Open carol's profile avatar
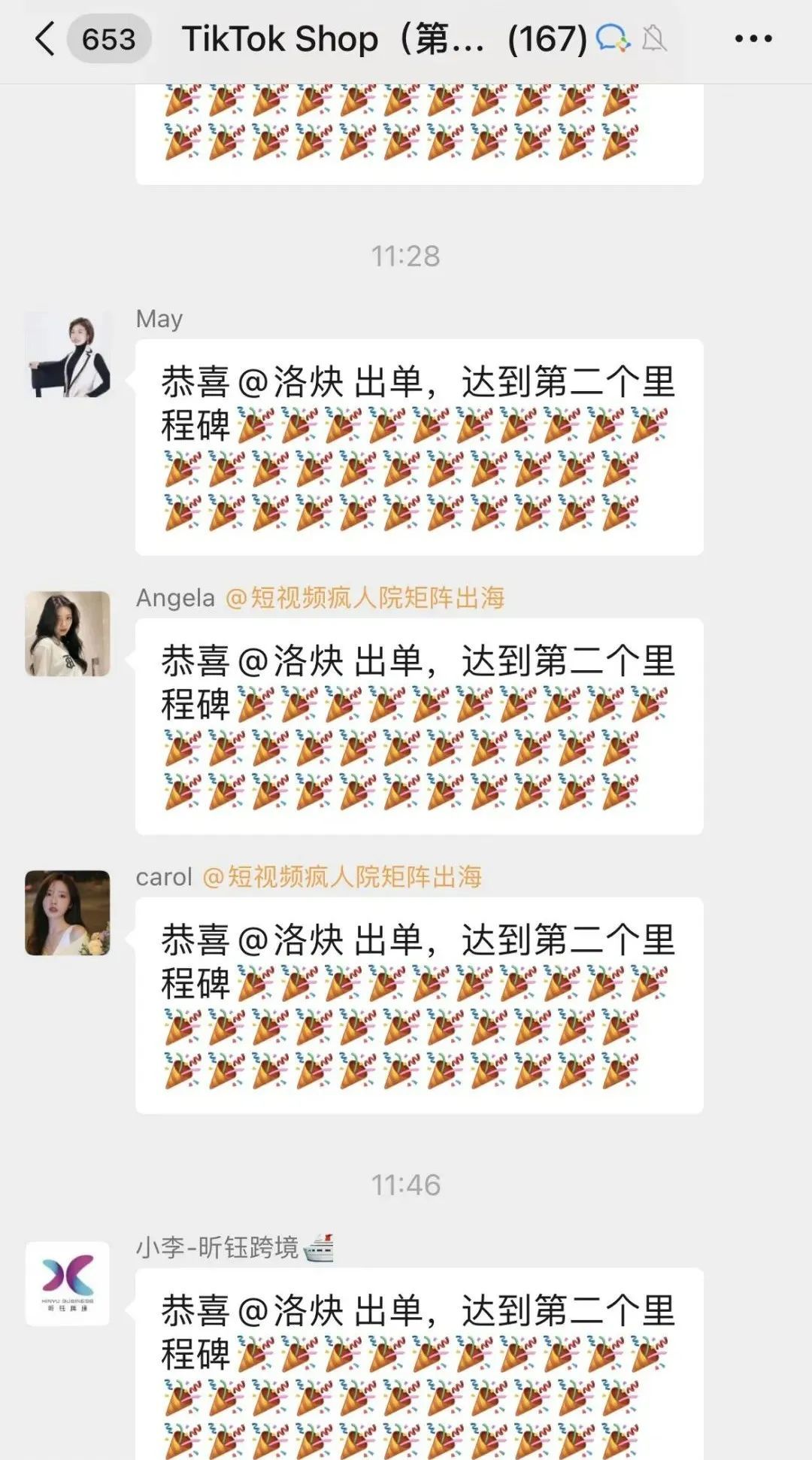Screen dimensions: 812x1460 pos(68,912)
